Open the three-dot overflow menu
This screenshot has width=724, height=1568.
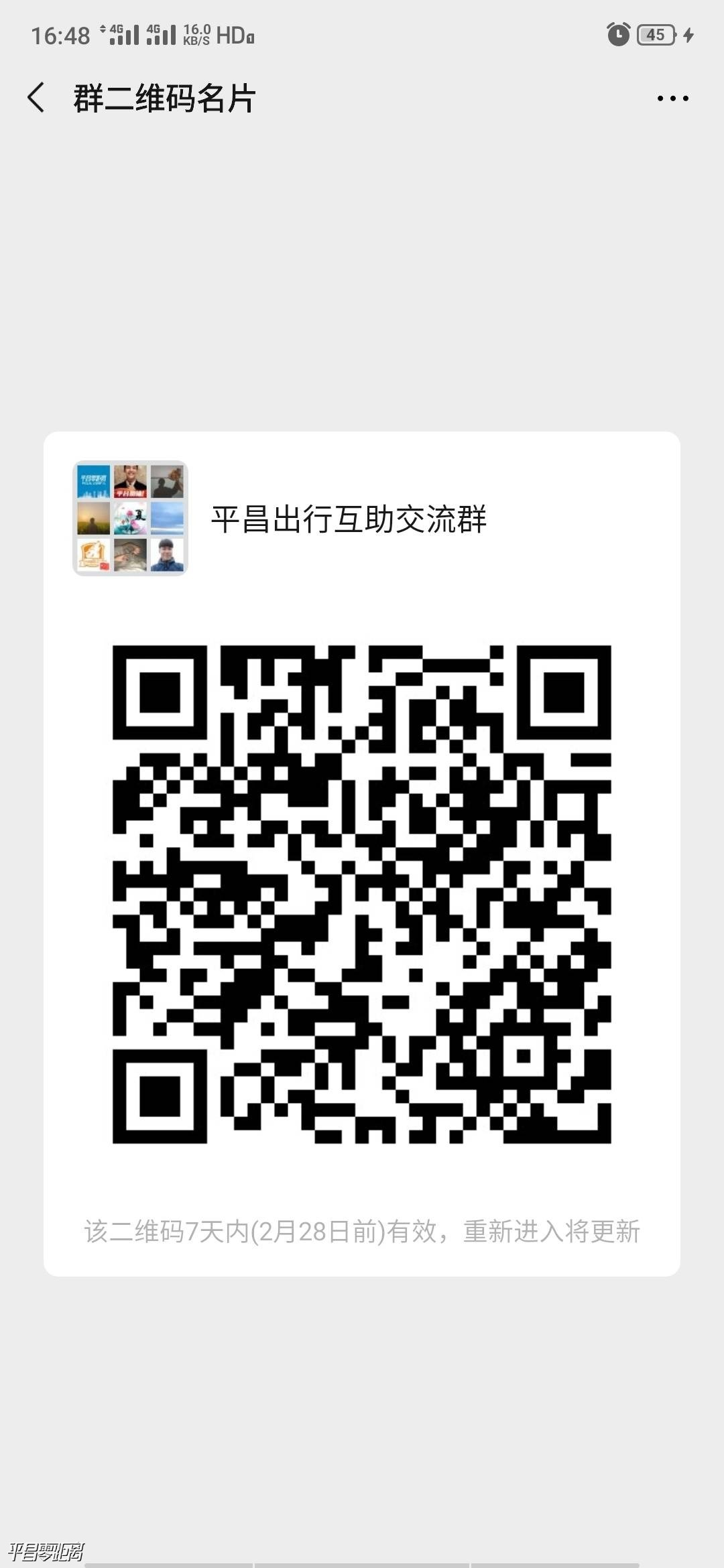672,99
